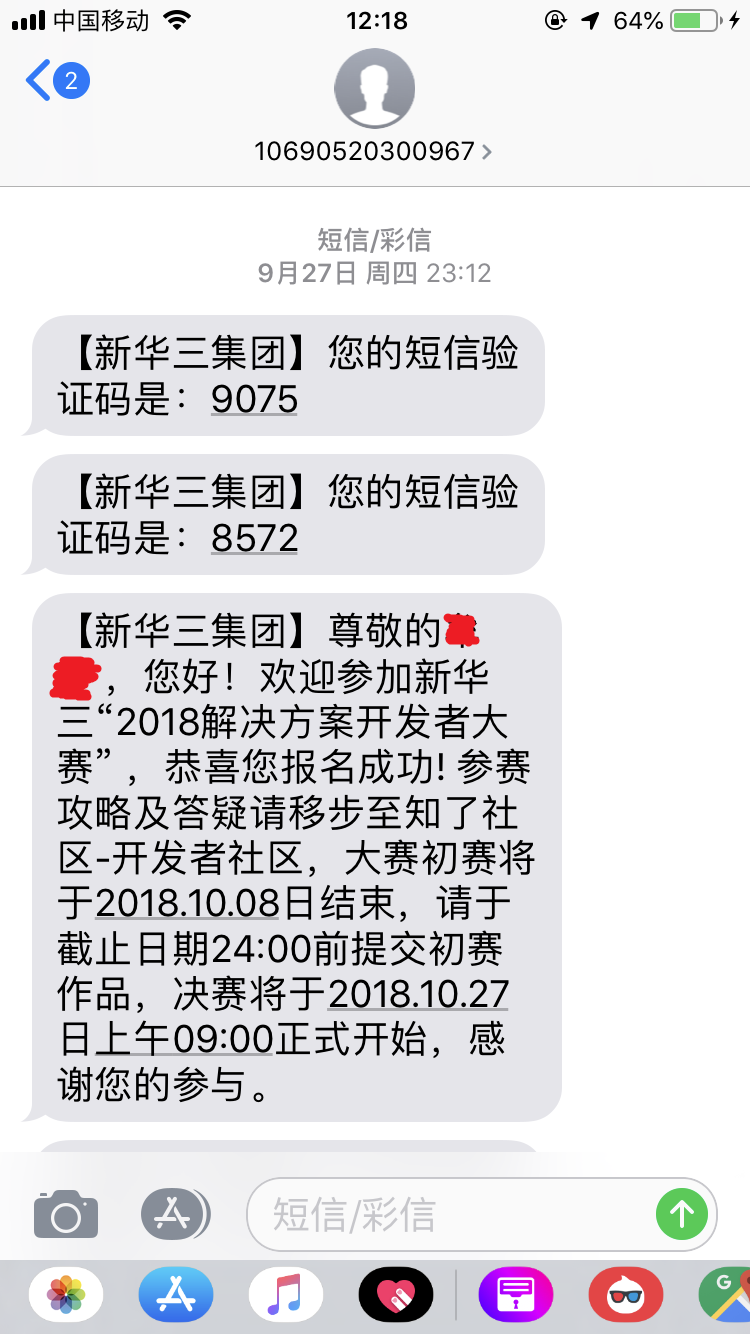Open the heart Digital Touch app
750x1334 pixels.
click(396, 1295)
